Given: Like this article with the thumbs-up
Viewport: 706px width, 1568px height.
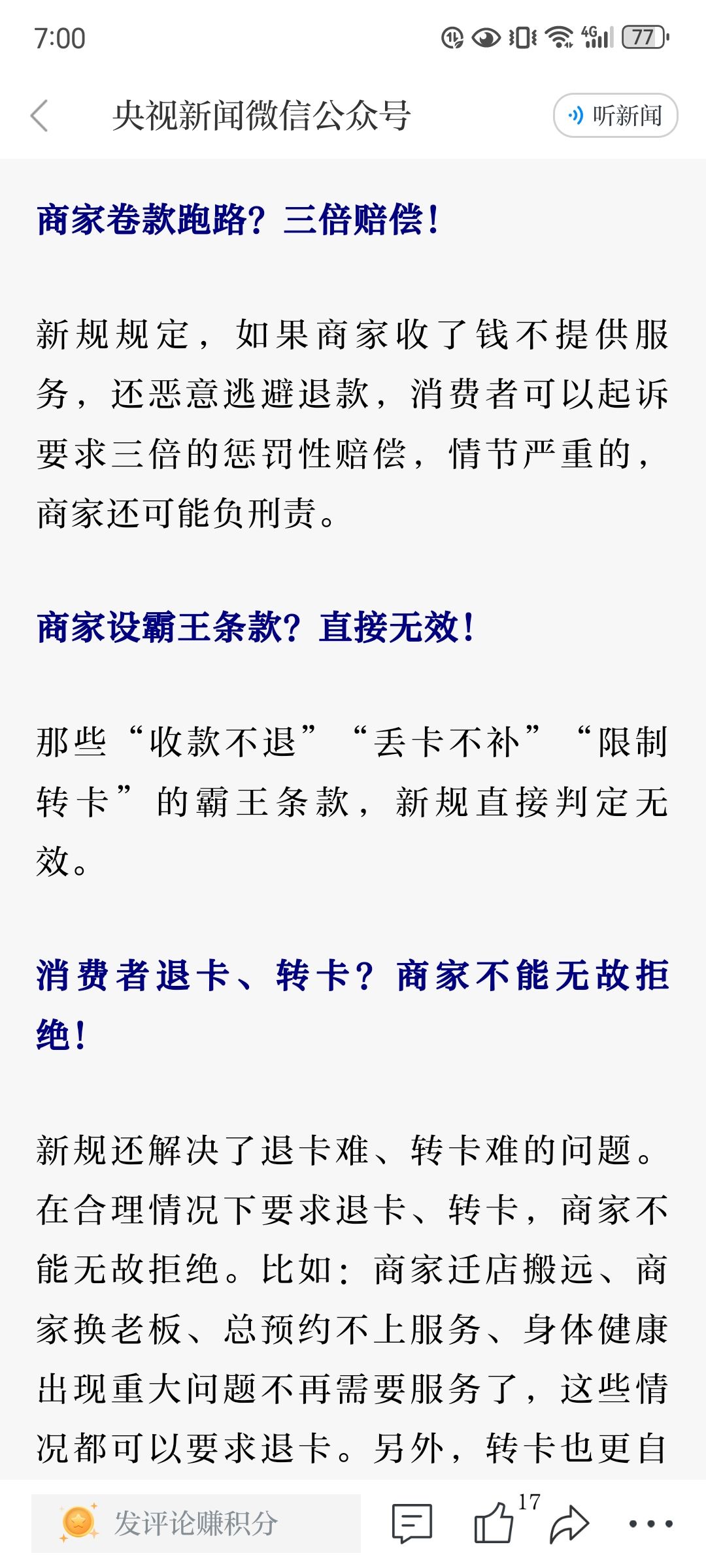Looking at the screenshot, I should 494,1523.
